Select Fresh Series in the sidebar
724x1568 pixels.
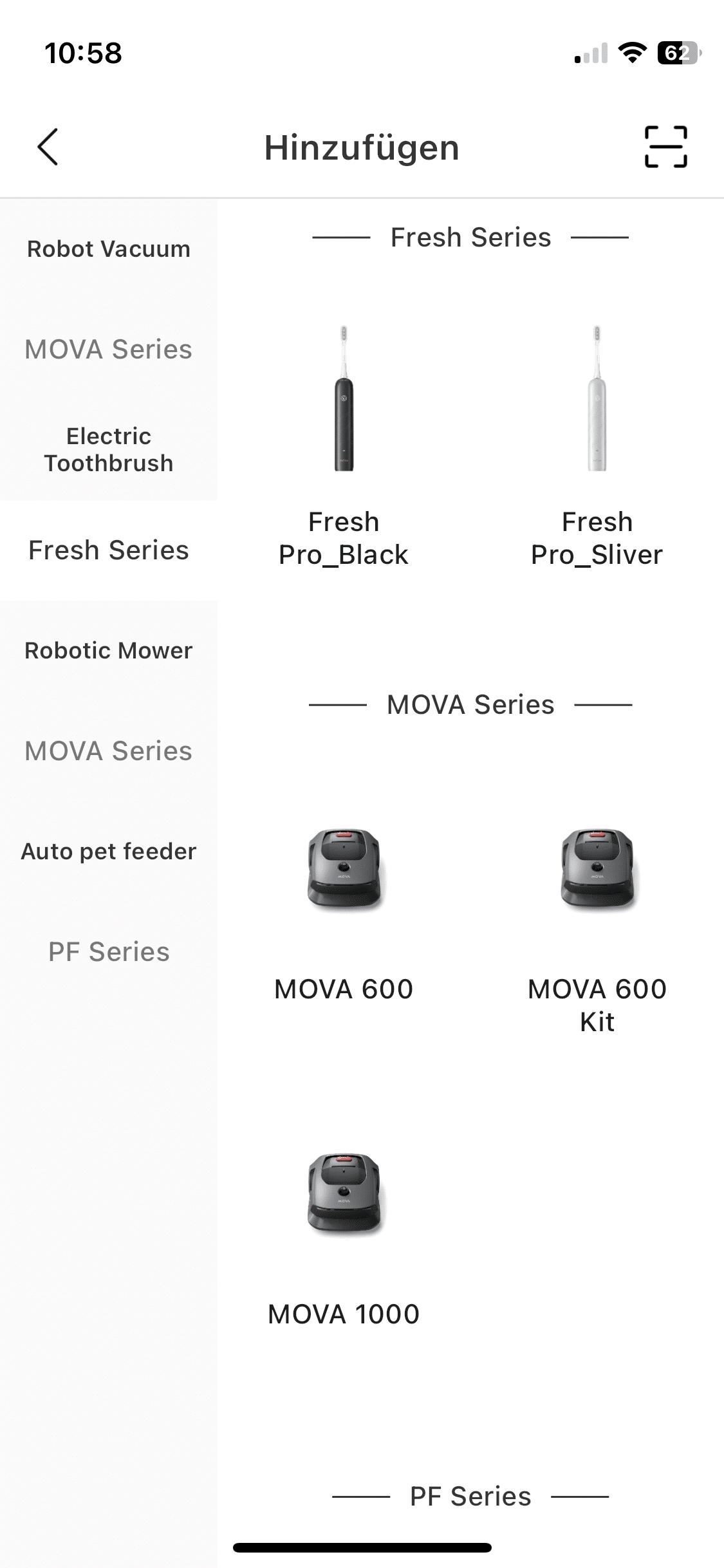[x=109, y=550]
